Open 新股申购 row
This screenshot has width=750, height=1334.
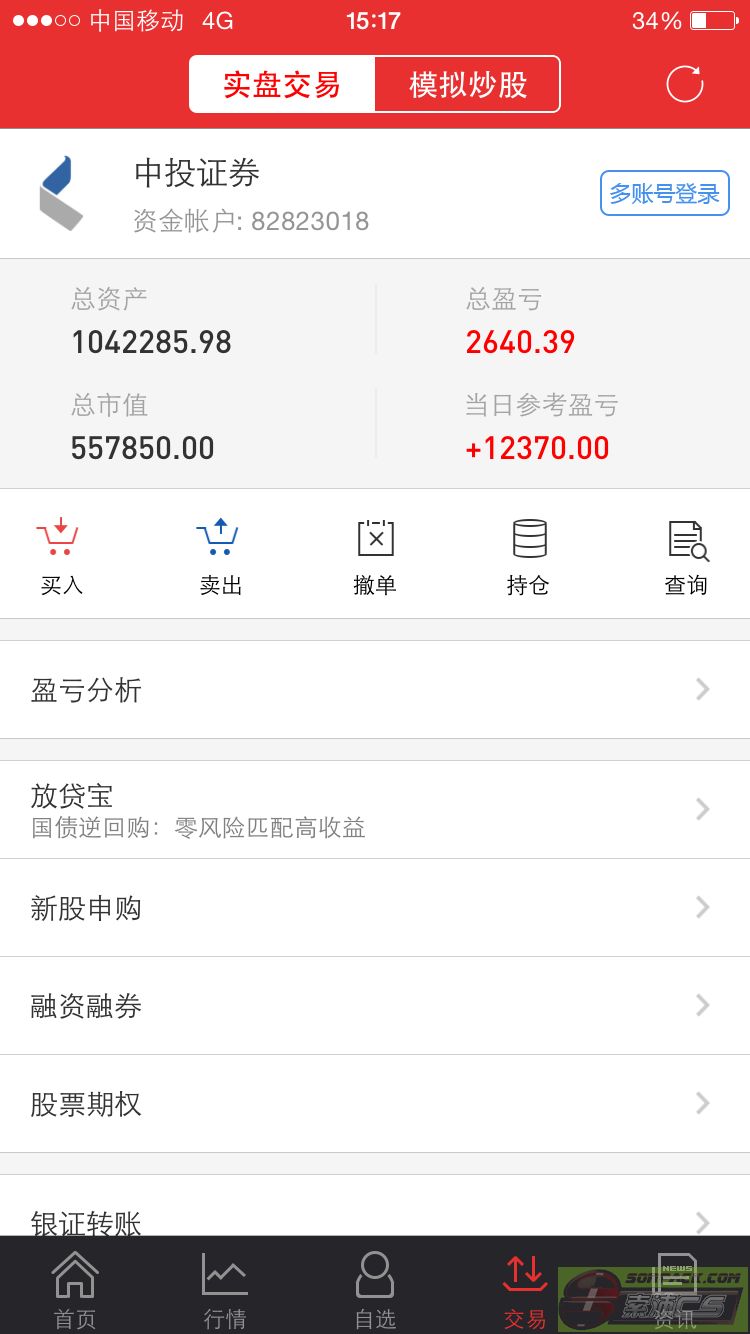[x=375, y=908]
